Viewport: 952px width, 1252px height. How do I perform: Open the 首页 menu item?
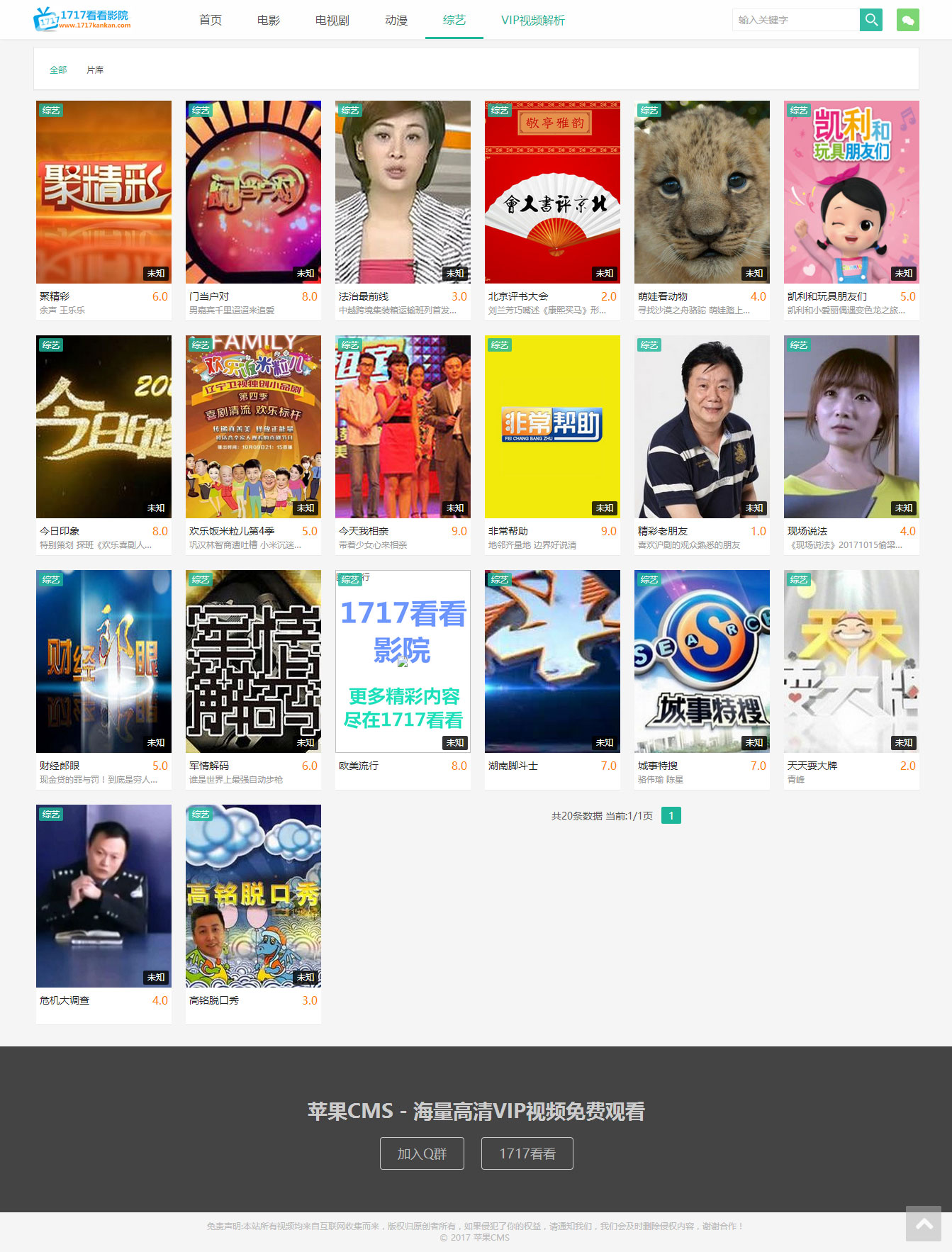point(210,21)
